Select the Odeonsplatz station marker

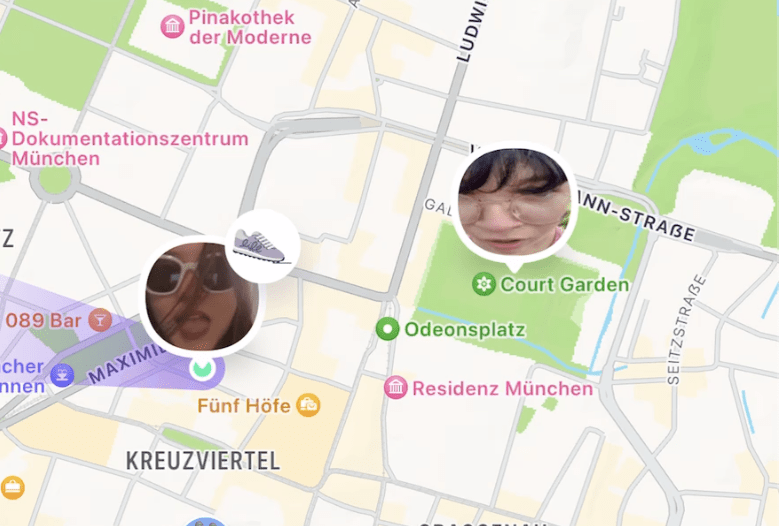tap(387, 329)
